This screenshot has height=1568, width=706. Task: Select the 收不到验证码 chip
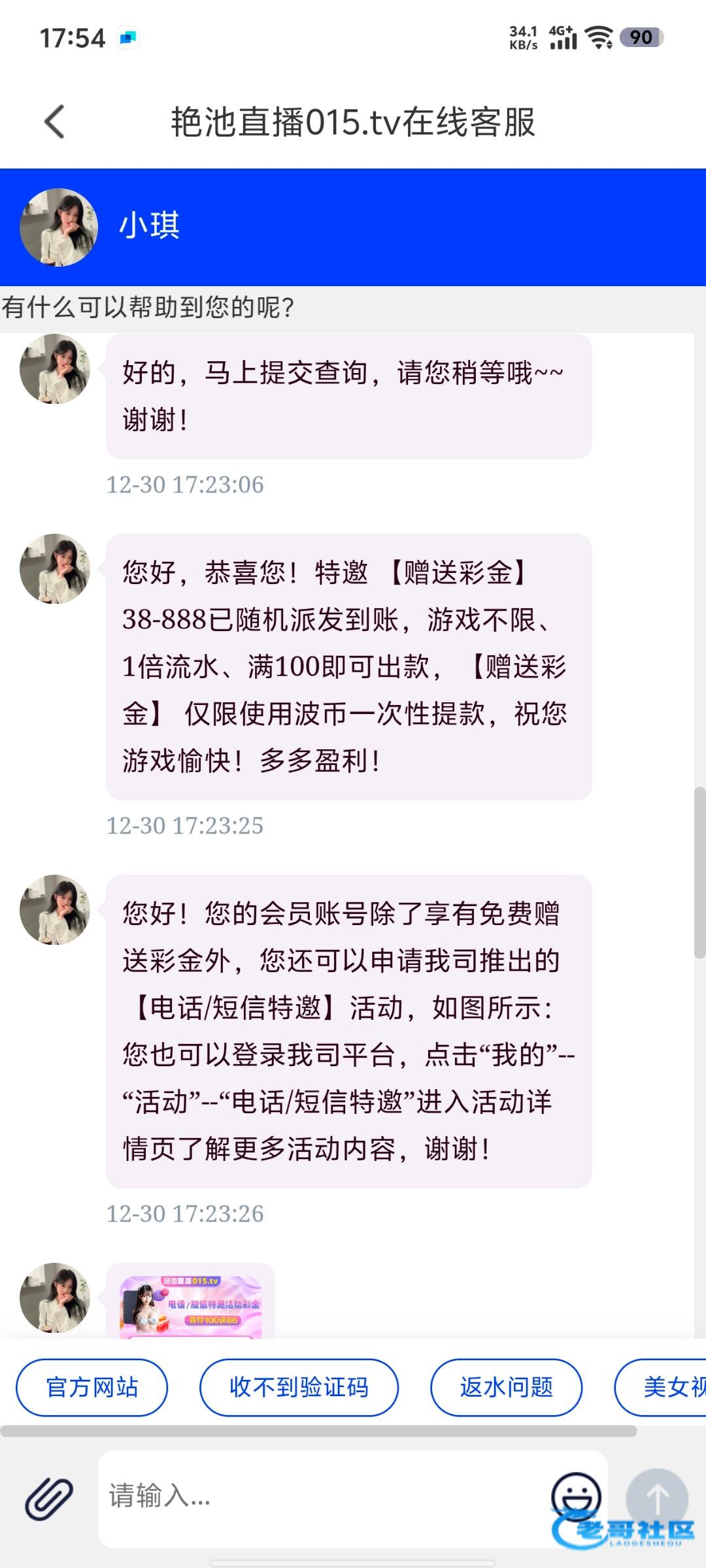tap(299, 1387)
